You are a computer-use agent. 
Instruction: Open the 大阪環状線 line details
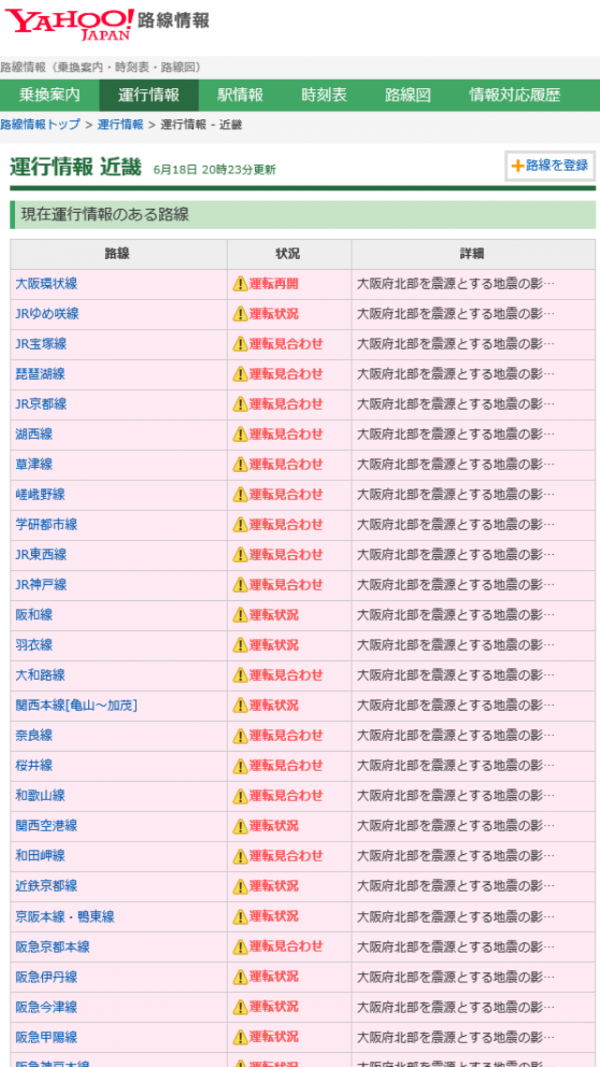[46, 284]
